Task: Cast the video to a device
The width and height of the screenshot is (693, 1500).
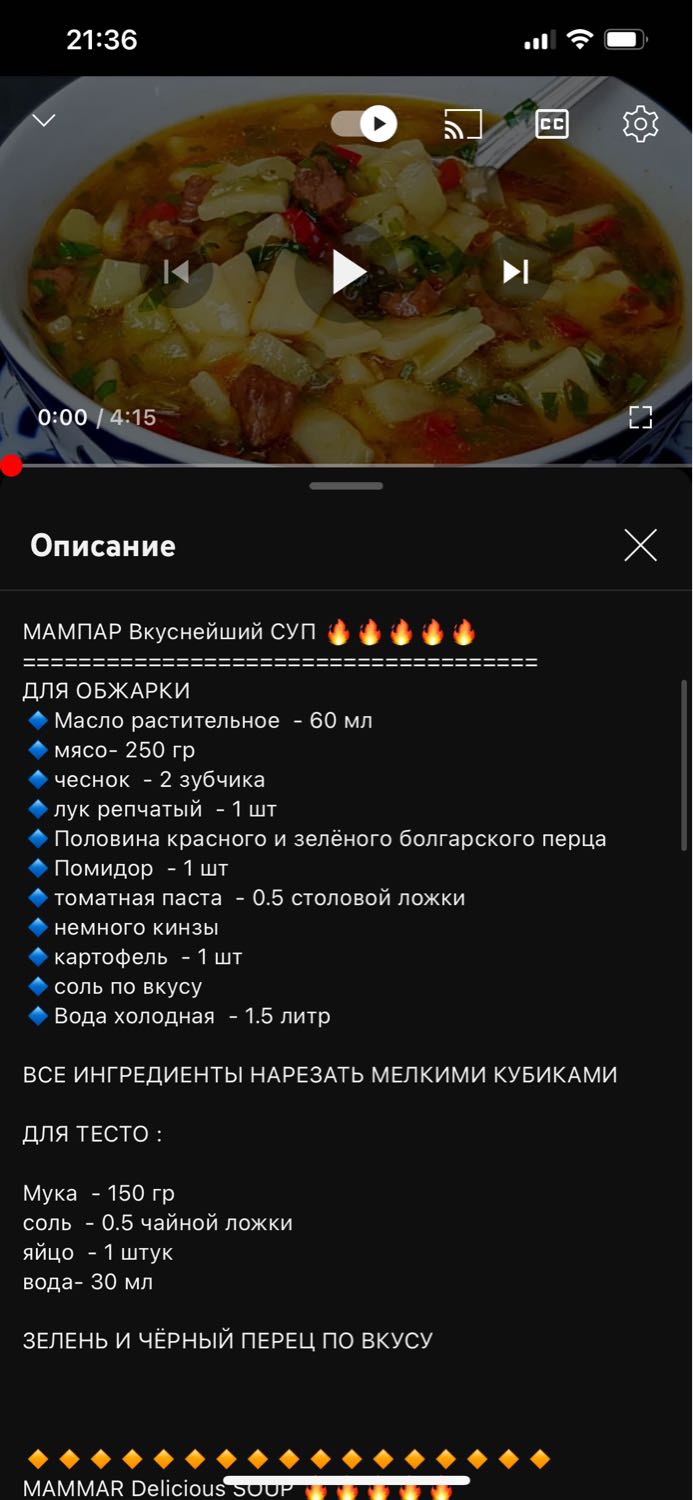Action: click(x=463, y=124)
